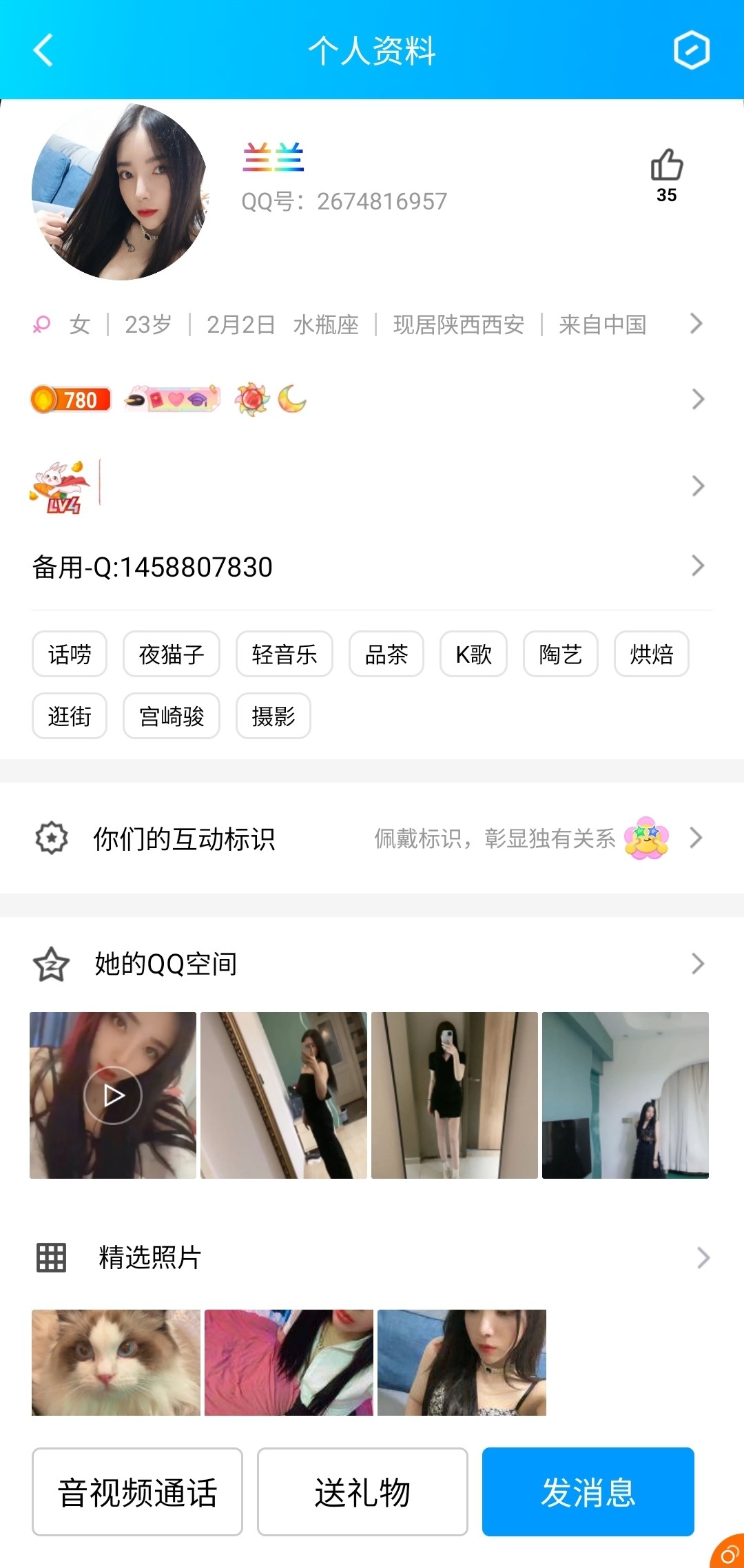Viewport: 744px width, 1568px height.
Task: Play the video in QQ空间 gallery
Action: coord(112,1094)
